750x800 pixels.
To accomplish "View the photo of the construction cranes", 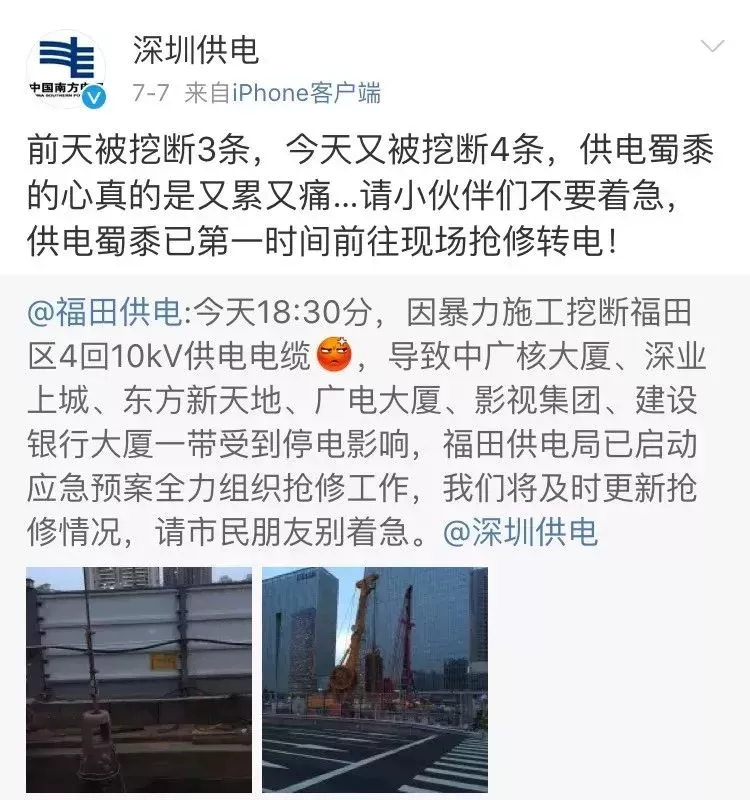I will point(375,680).
